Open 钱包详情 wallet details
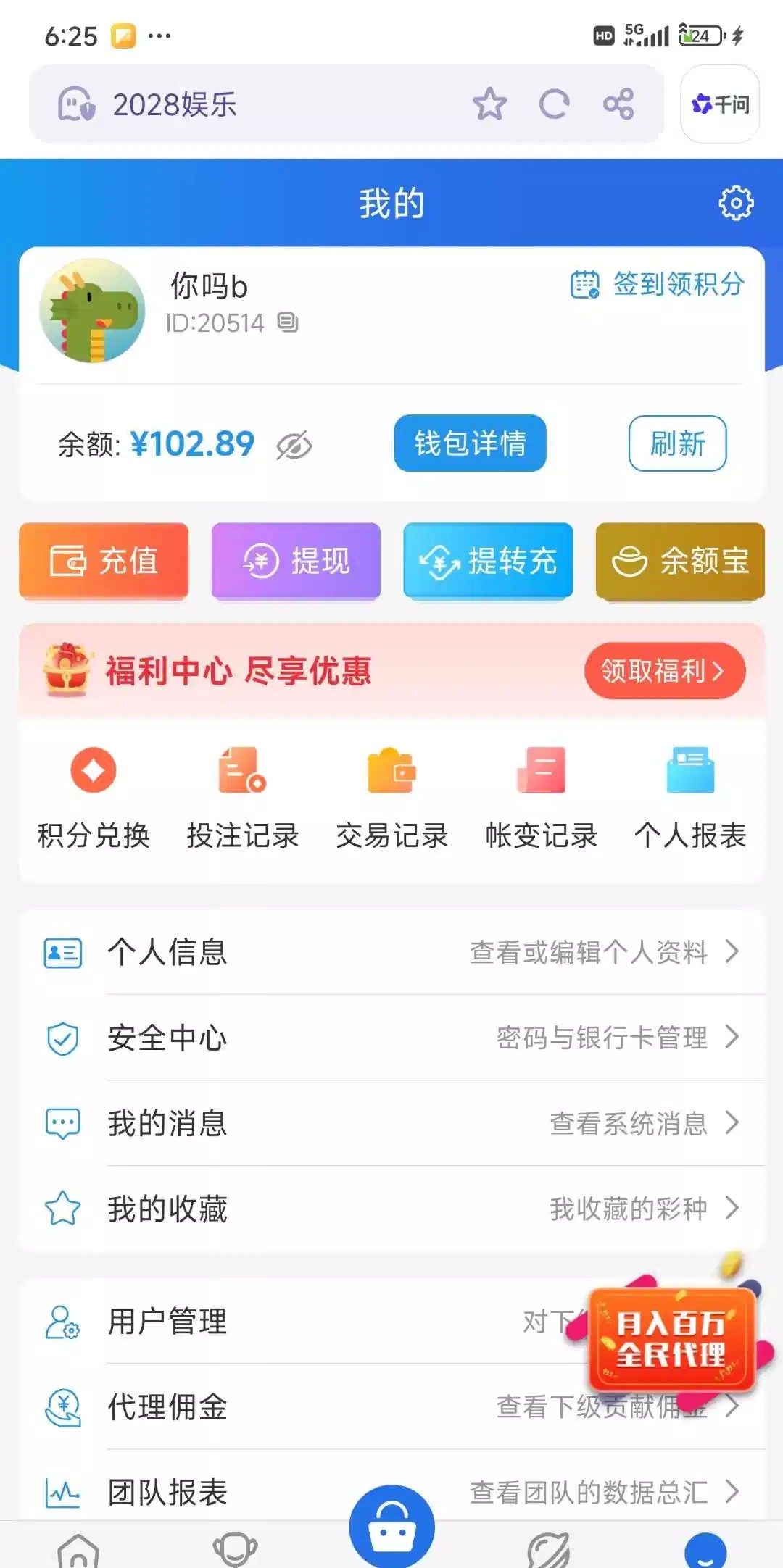Screen dimensions: 783x1568 click(x=470, y=443)
